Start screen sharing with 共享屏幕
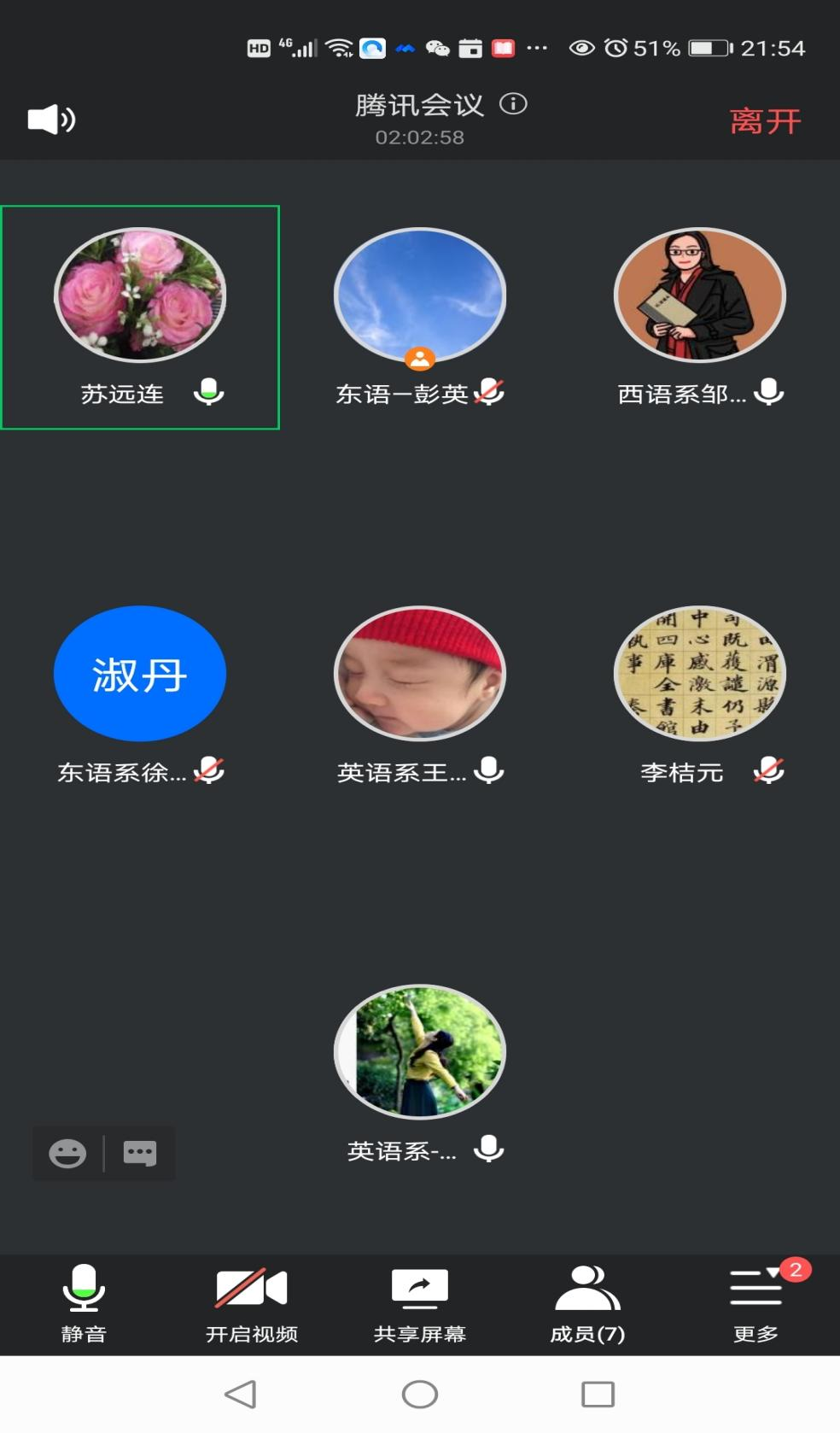840x1433 pixels. point(419,1304)
